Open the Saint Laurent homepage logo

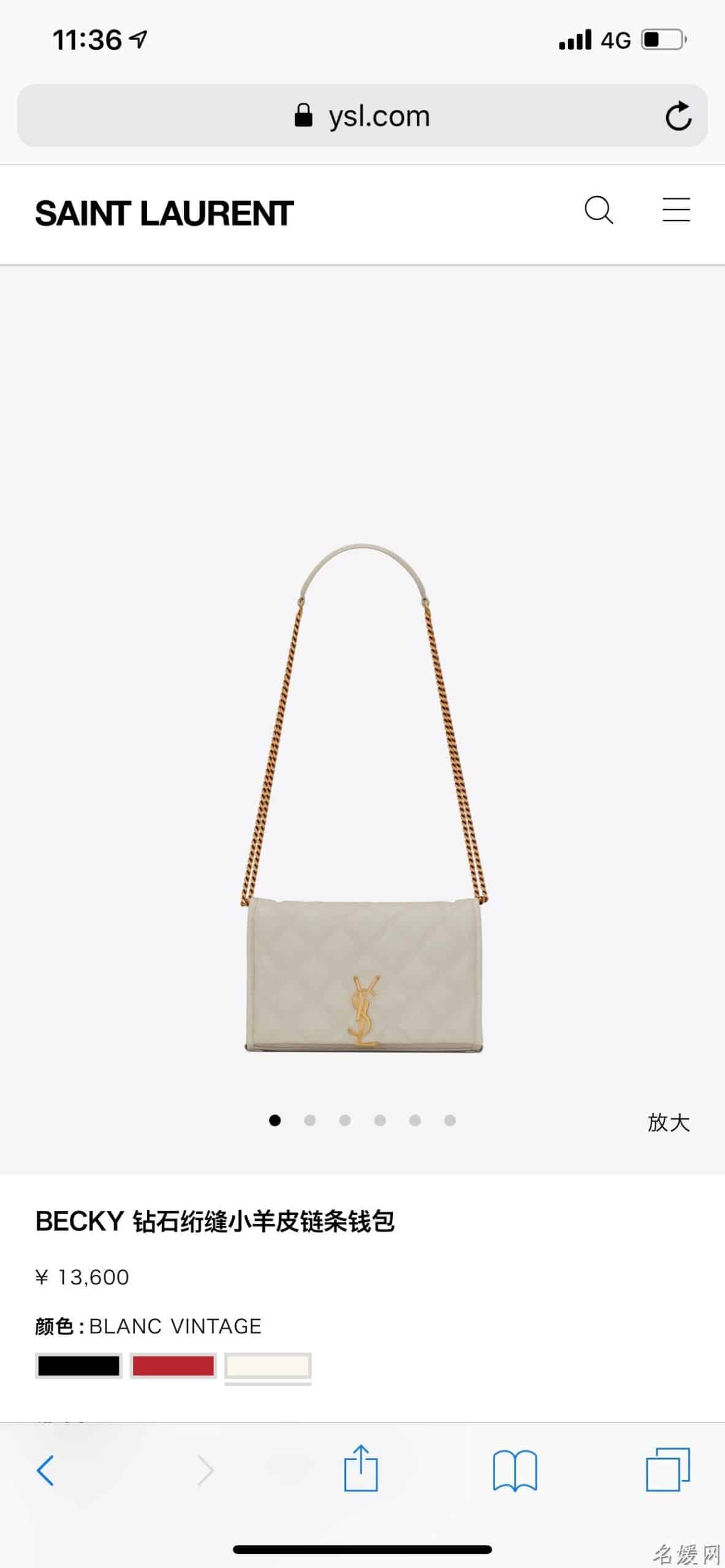[x=164, y=214]
